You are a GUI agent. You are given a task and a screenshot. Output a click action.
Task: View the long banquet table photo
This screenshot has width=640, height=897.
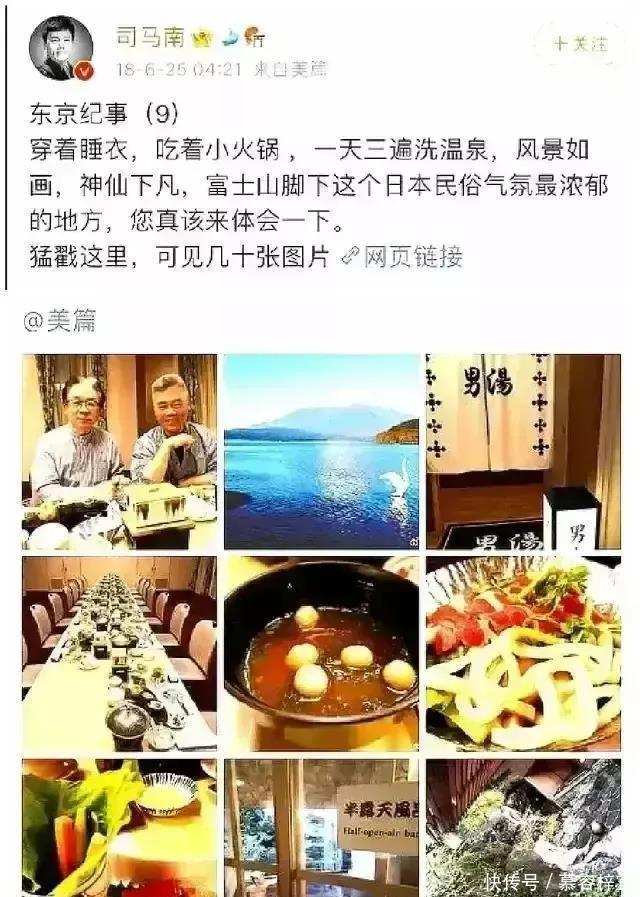click(119, 654)
